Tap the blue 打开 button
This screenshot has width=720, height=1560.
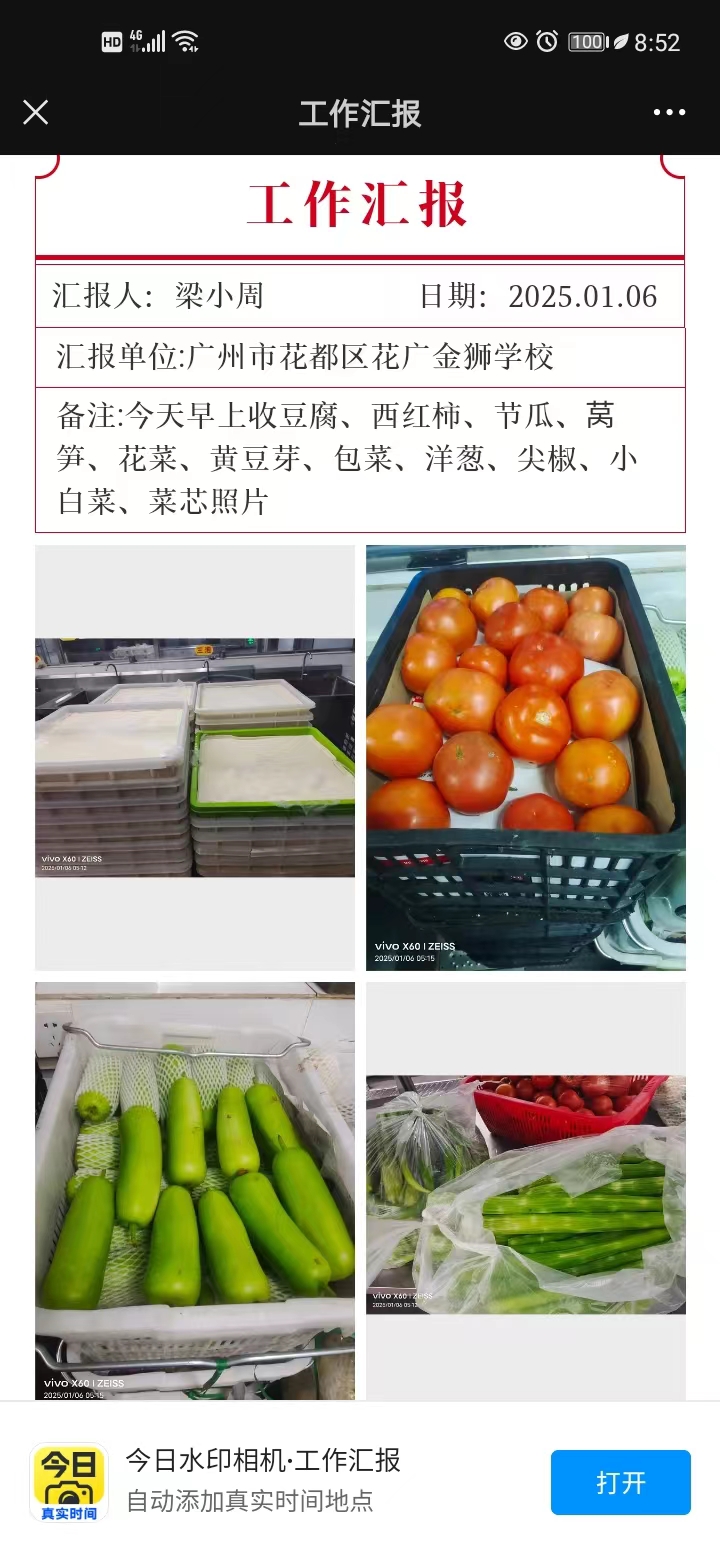pos(620,1482)
